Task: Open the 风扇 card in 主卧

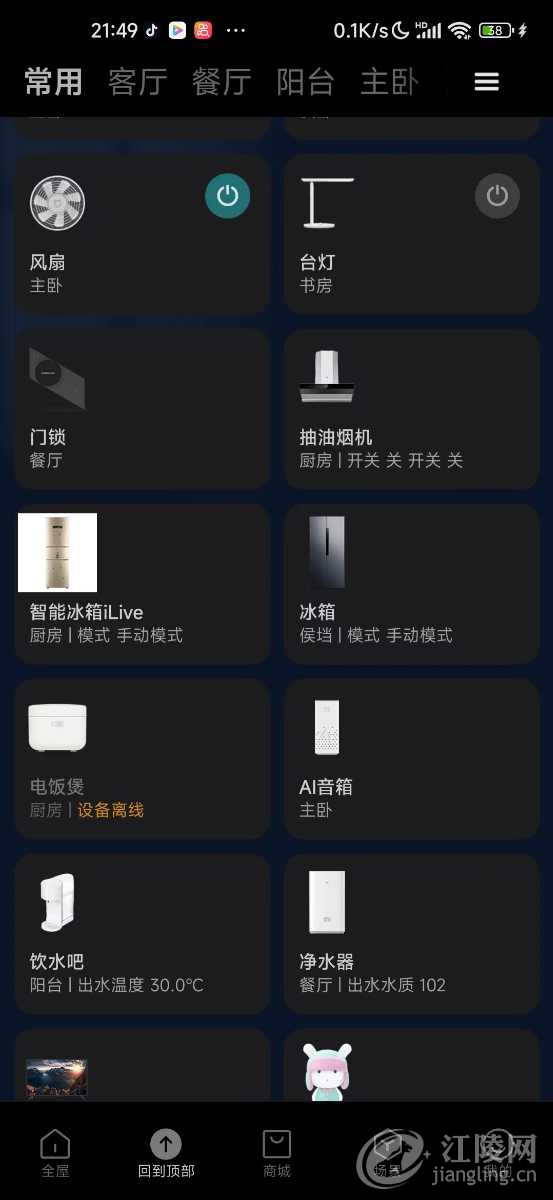Action: 142,234
